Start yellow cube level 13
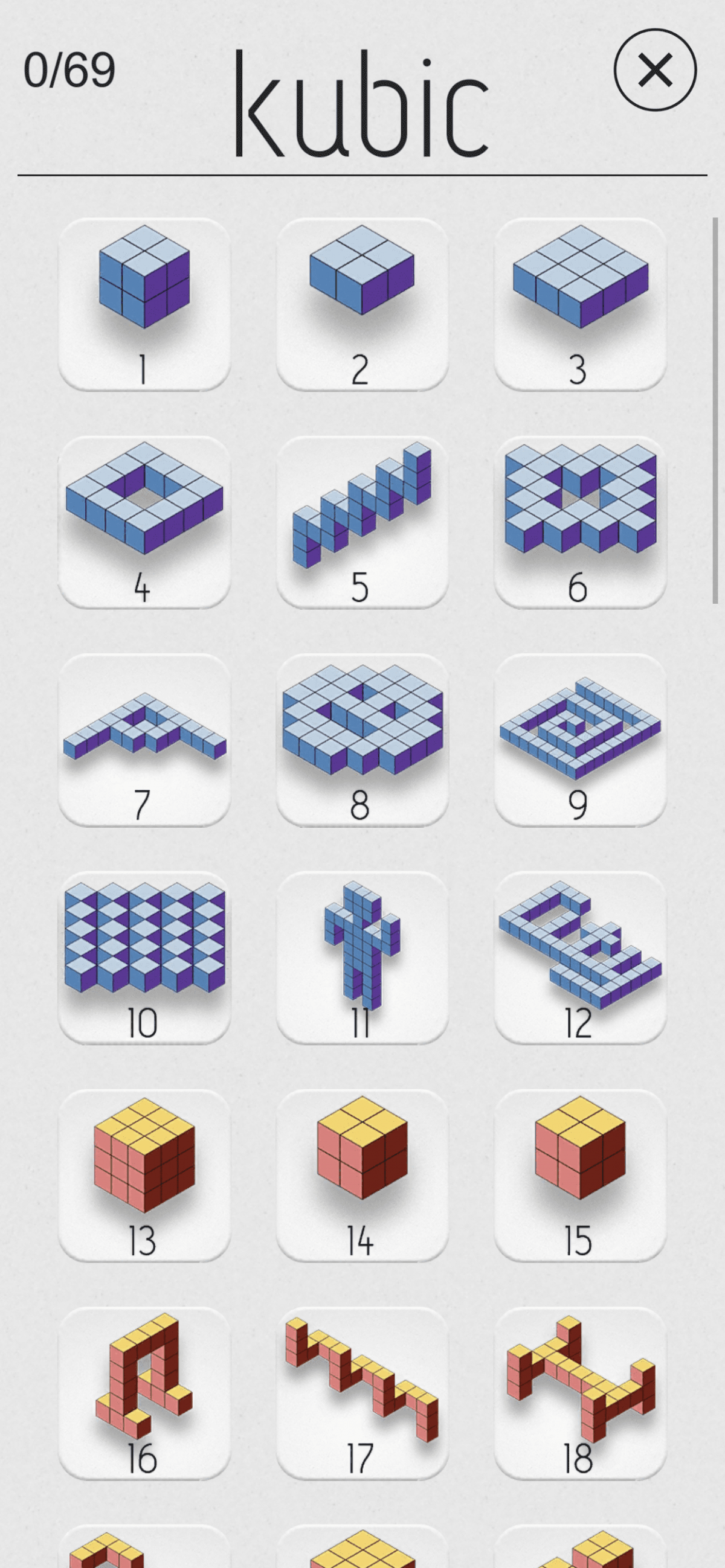Screen dimensions: 725x1568 click(144, 1176)
